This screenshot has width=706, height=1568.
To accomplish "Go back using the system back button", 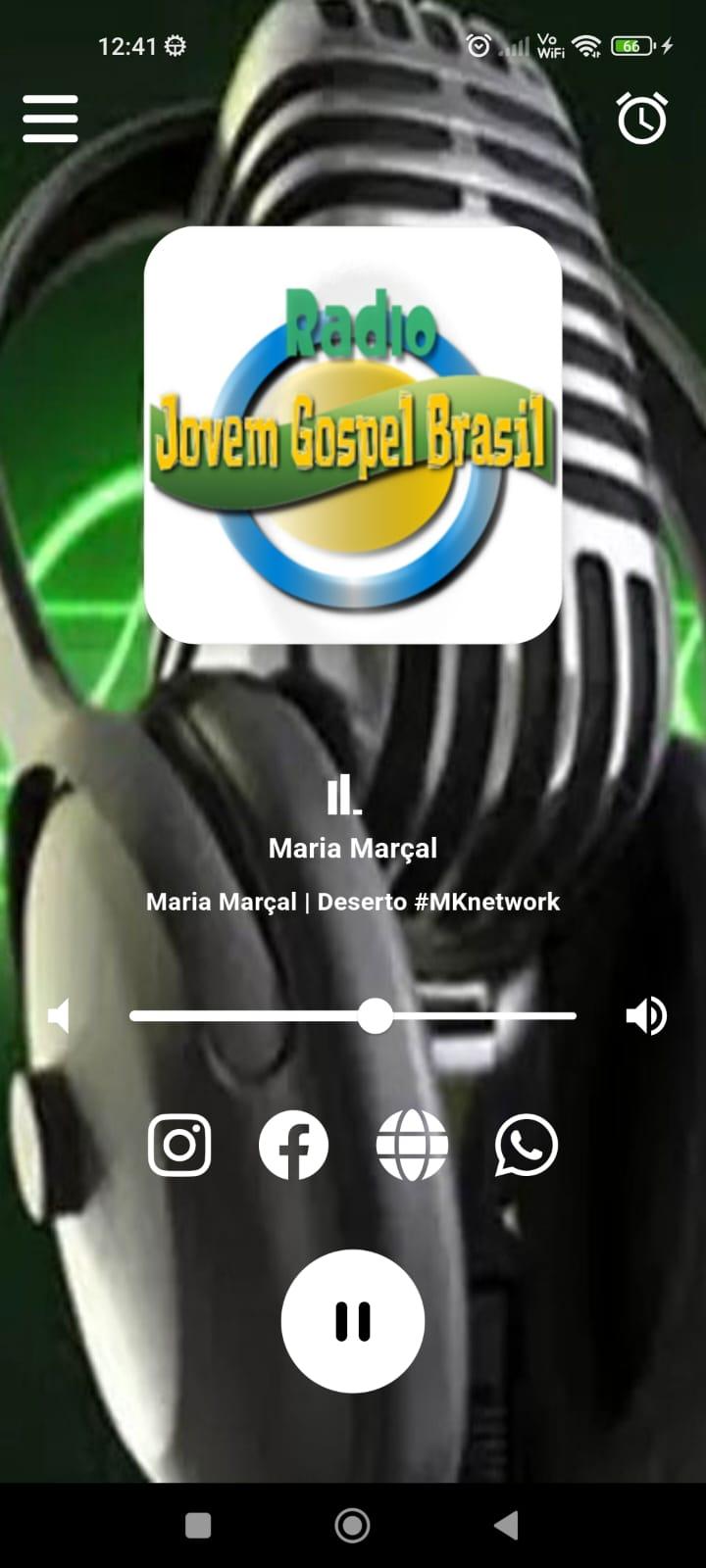I will point(506,1525).
